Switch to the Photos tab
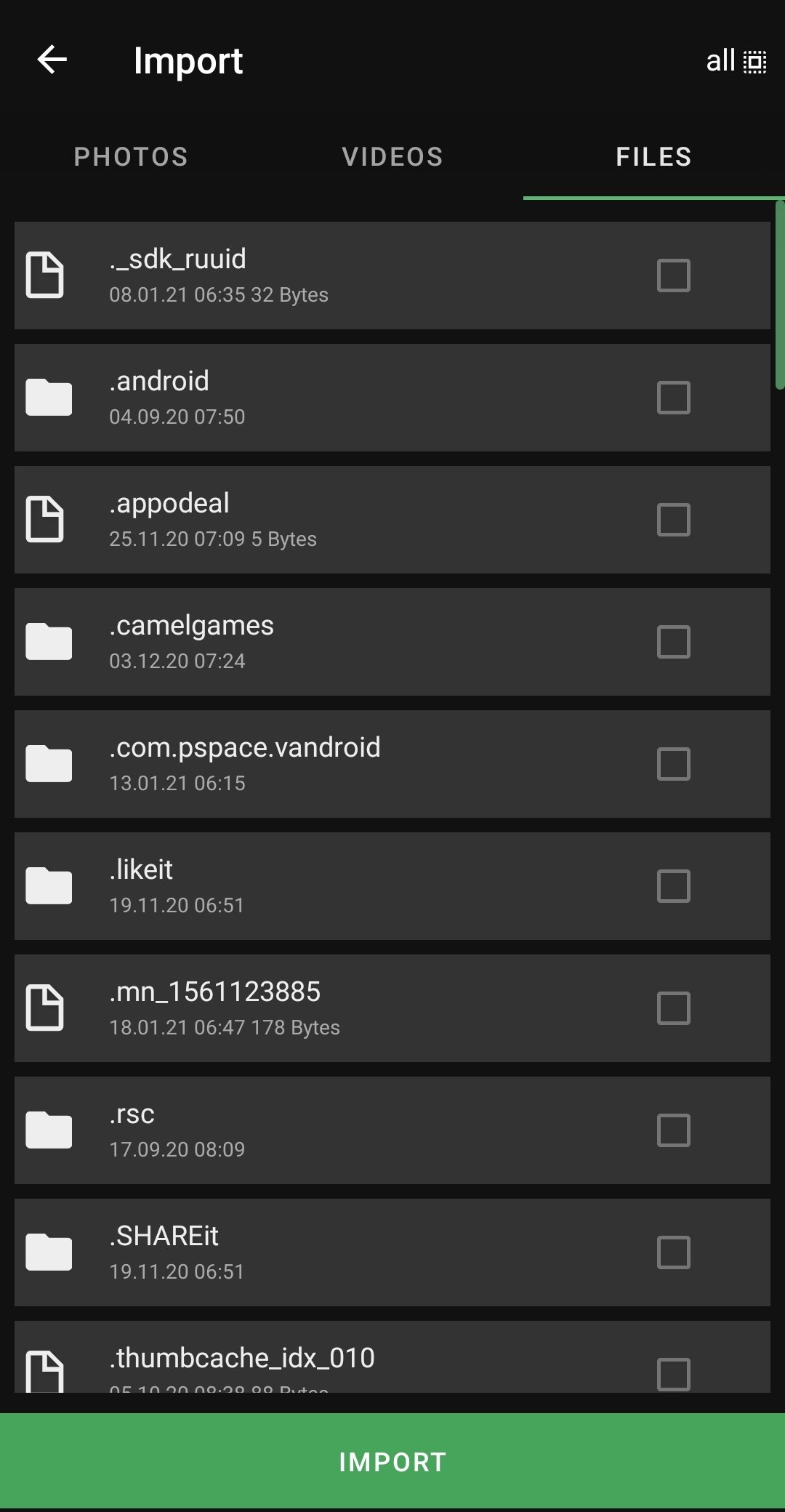 pyautogui.click(x=131, y=157)
